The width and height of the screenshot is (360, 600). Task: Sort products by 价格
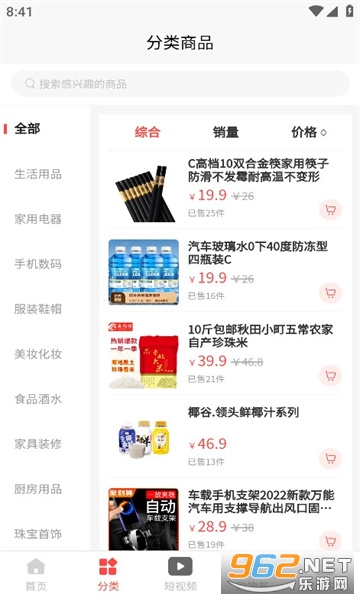click(309, 132)
